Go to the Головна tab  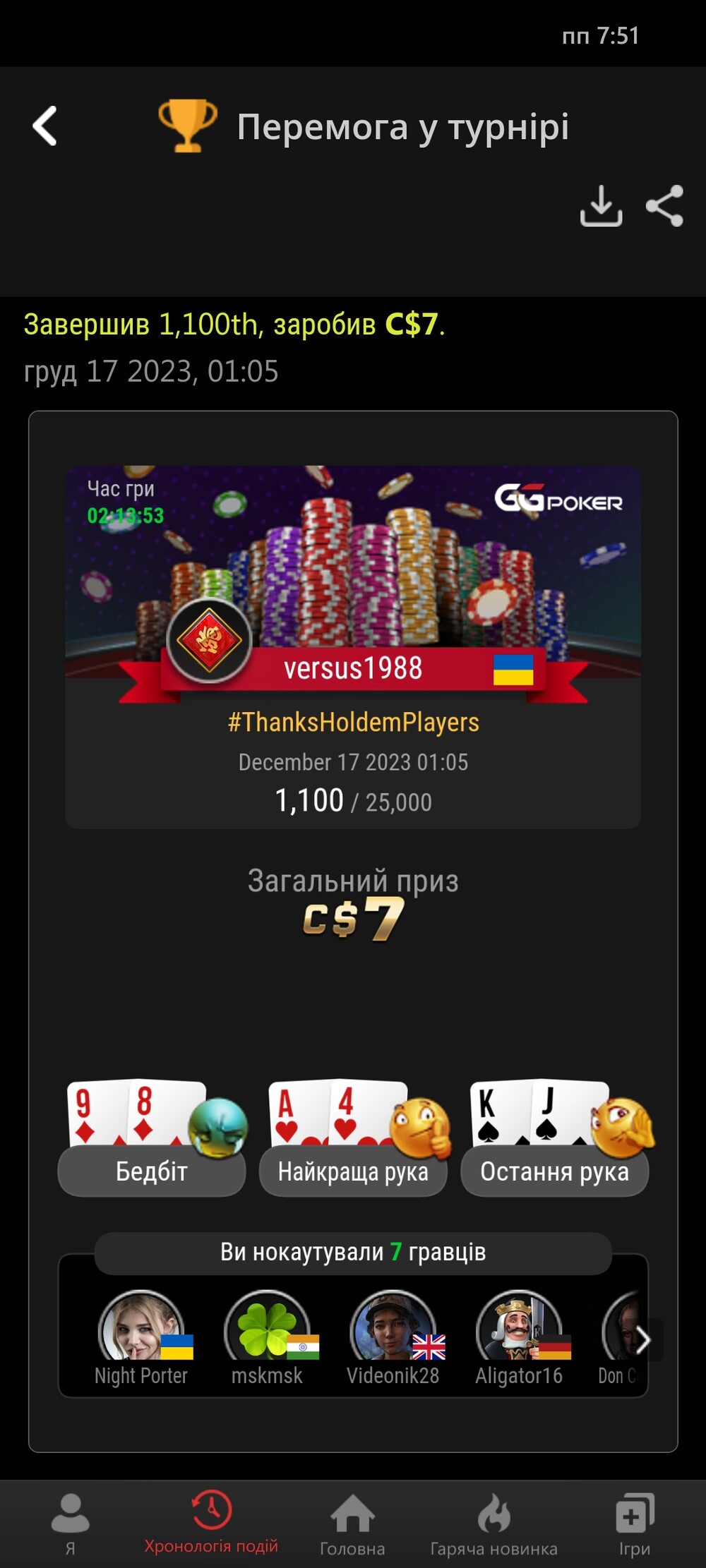(352, 1524)
